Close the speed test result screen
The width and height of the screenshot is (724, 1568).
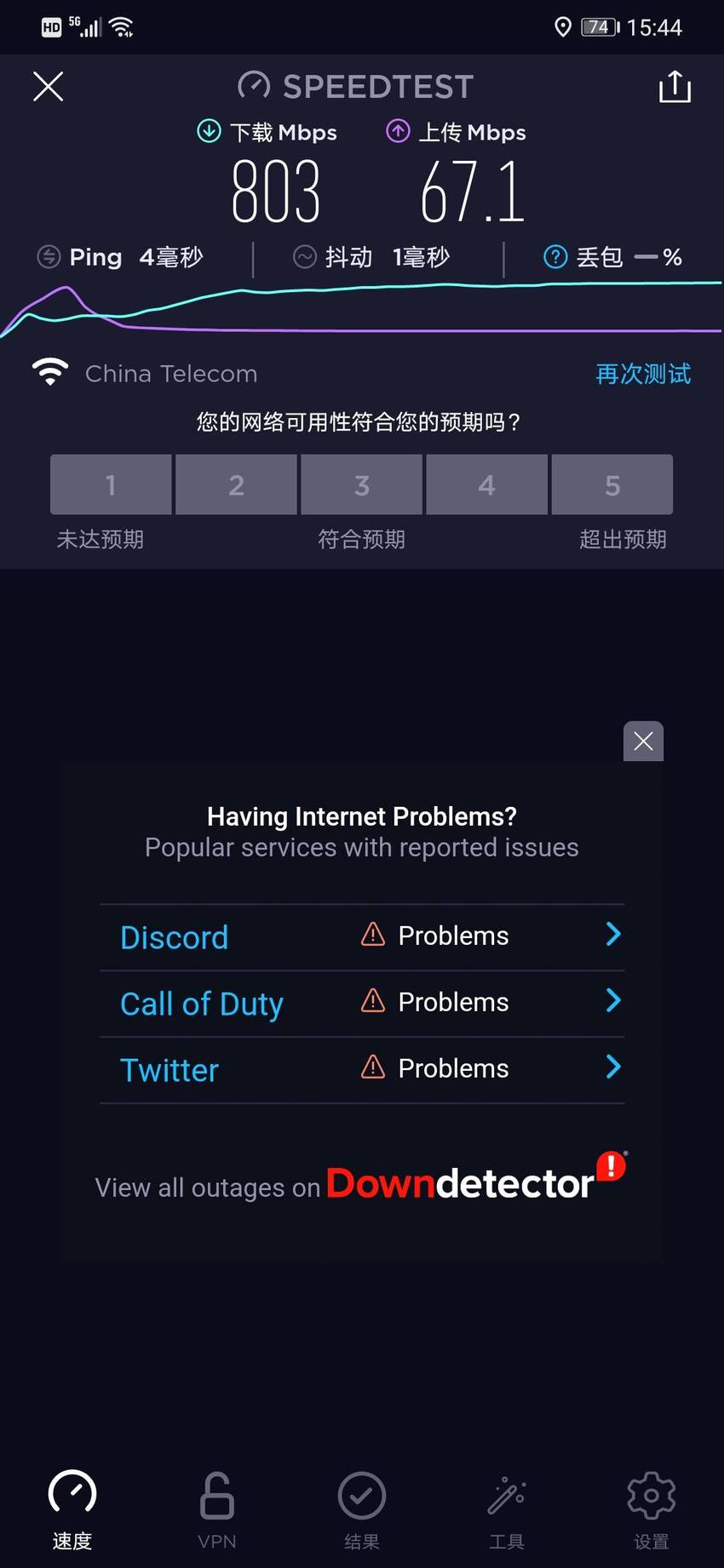48,86
